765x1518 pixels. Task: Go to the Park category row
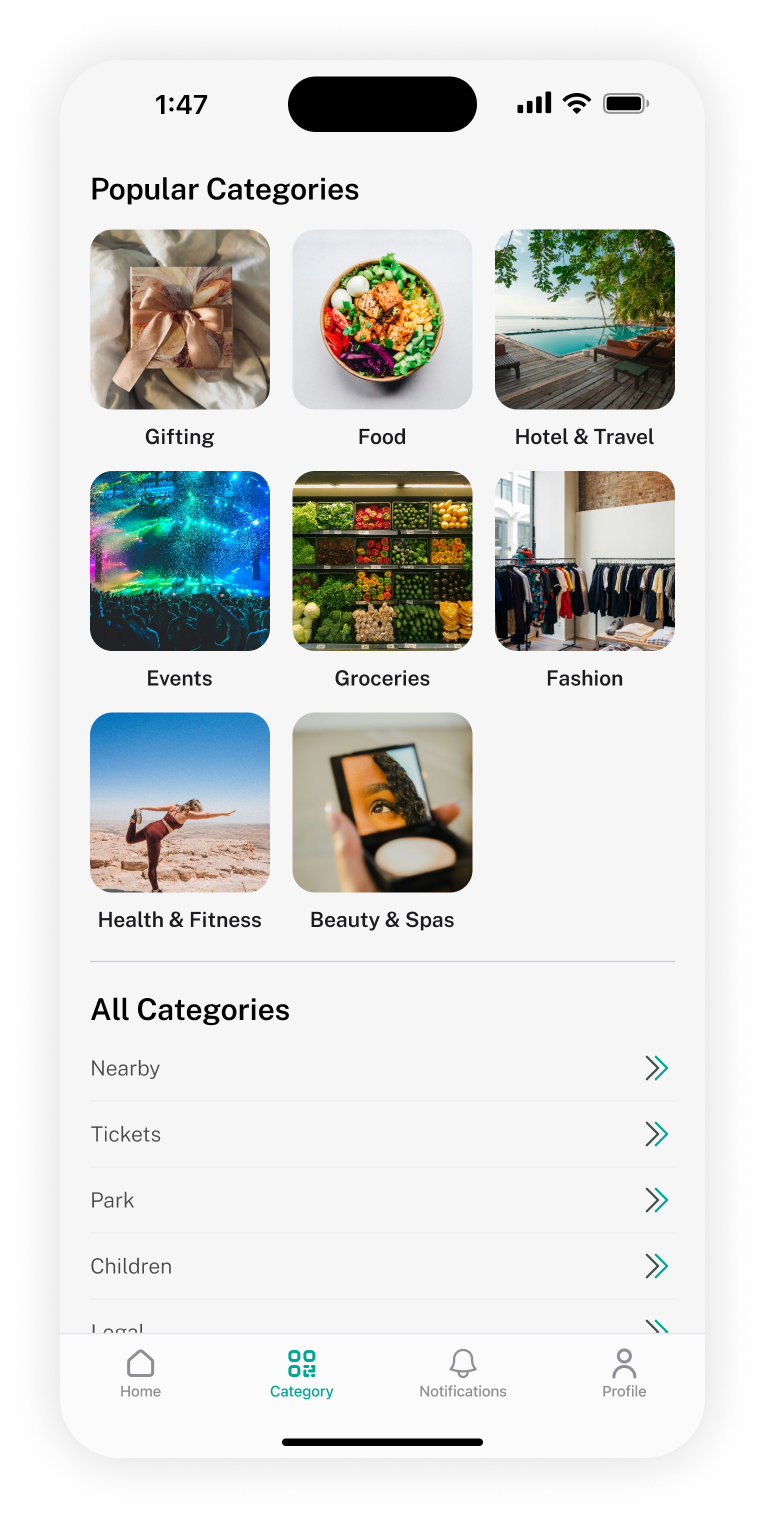(382, 1200)
